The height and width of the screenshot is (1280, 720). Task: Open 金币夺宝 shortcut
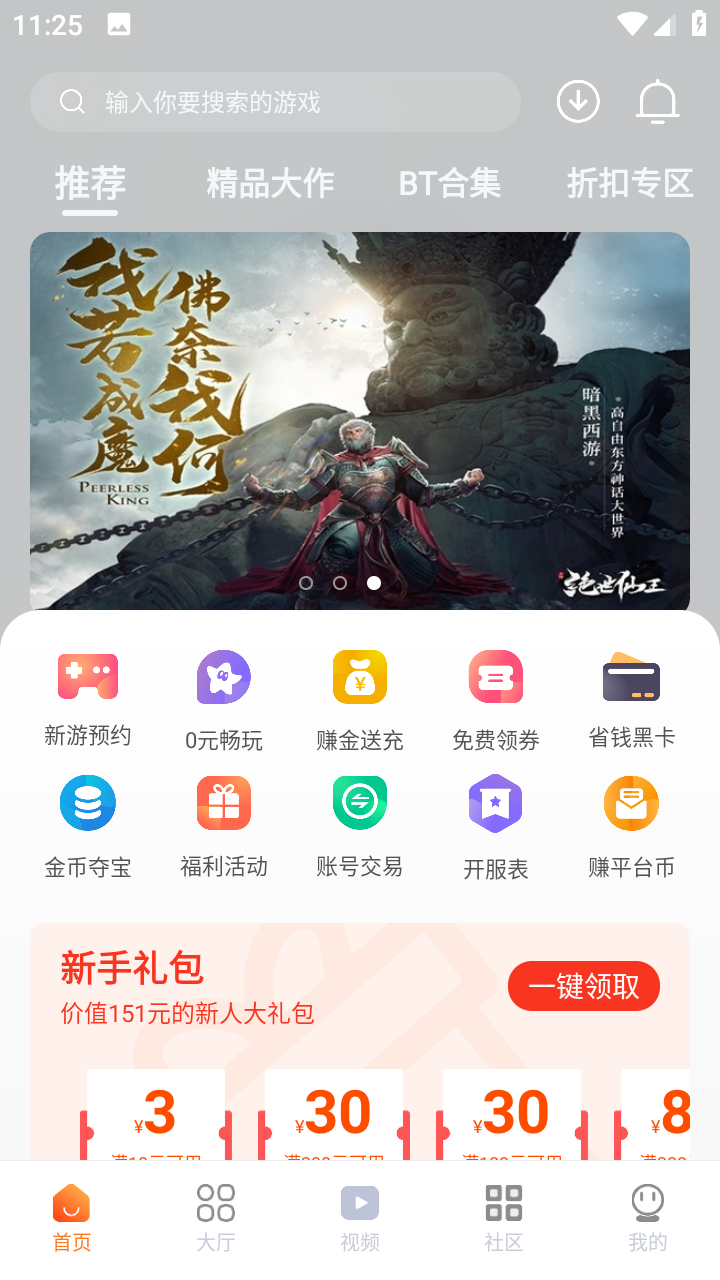[x=88, y=827]
